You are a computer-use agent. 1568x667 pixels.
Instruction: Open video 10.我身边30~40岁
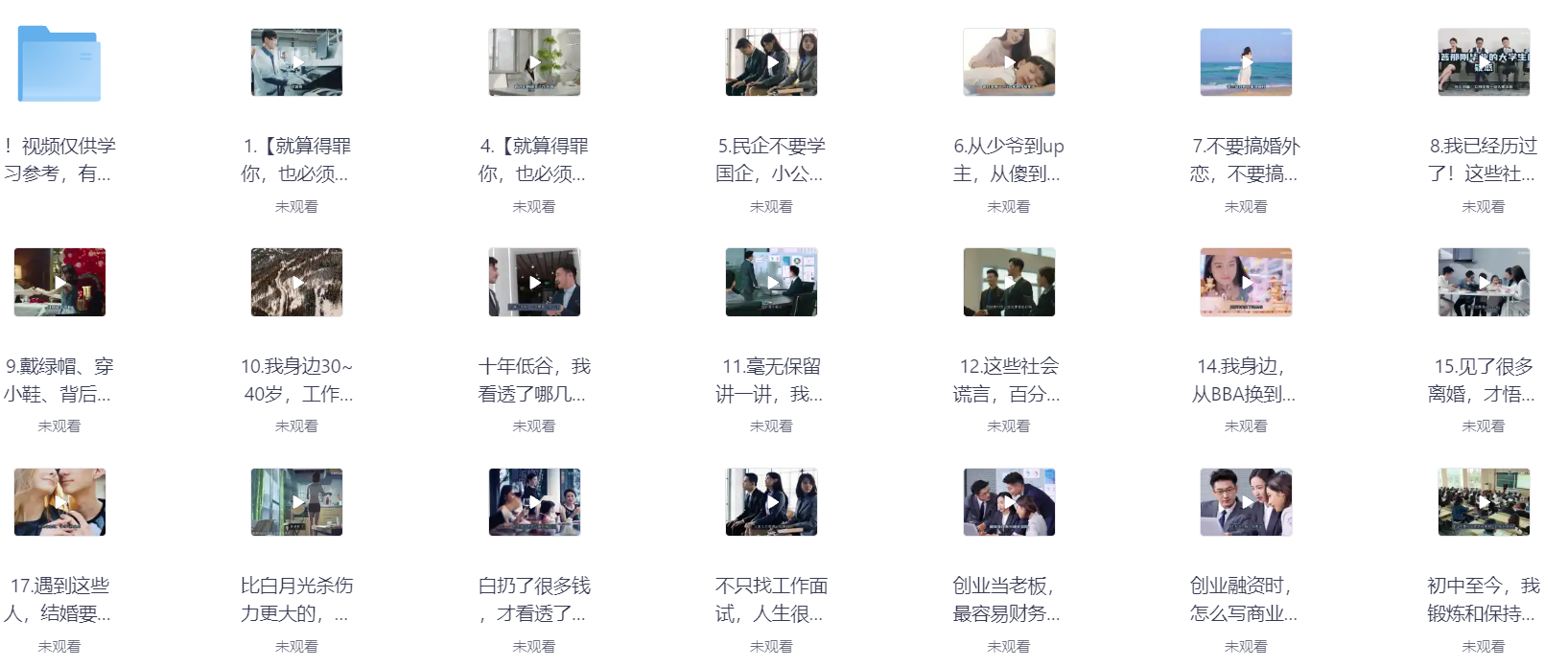tap(297, 283)
